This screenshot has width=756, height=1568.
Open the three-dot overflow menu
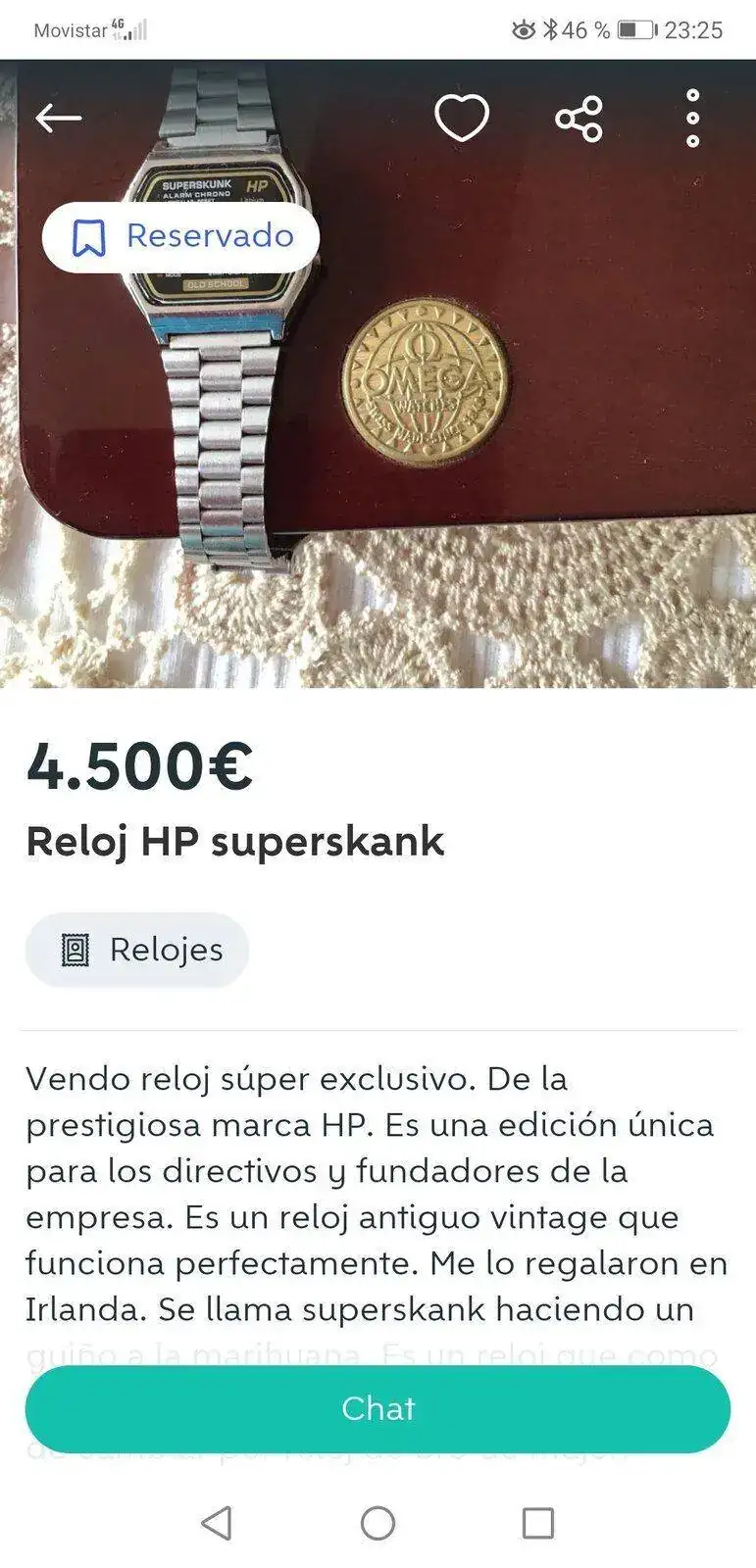(692, 119)
